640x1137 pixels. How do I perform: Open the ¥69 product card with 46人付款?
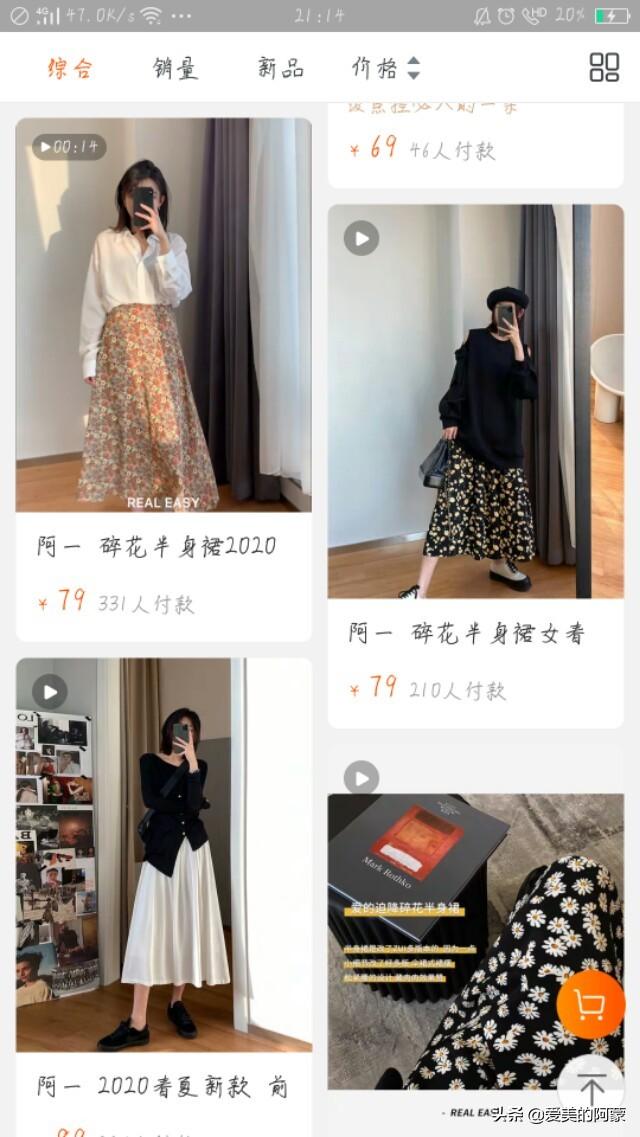475,149
